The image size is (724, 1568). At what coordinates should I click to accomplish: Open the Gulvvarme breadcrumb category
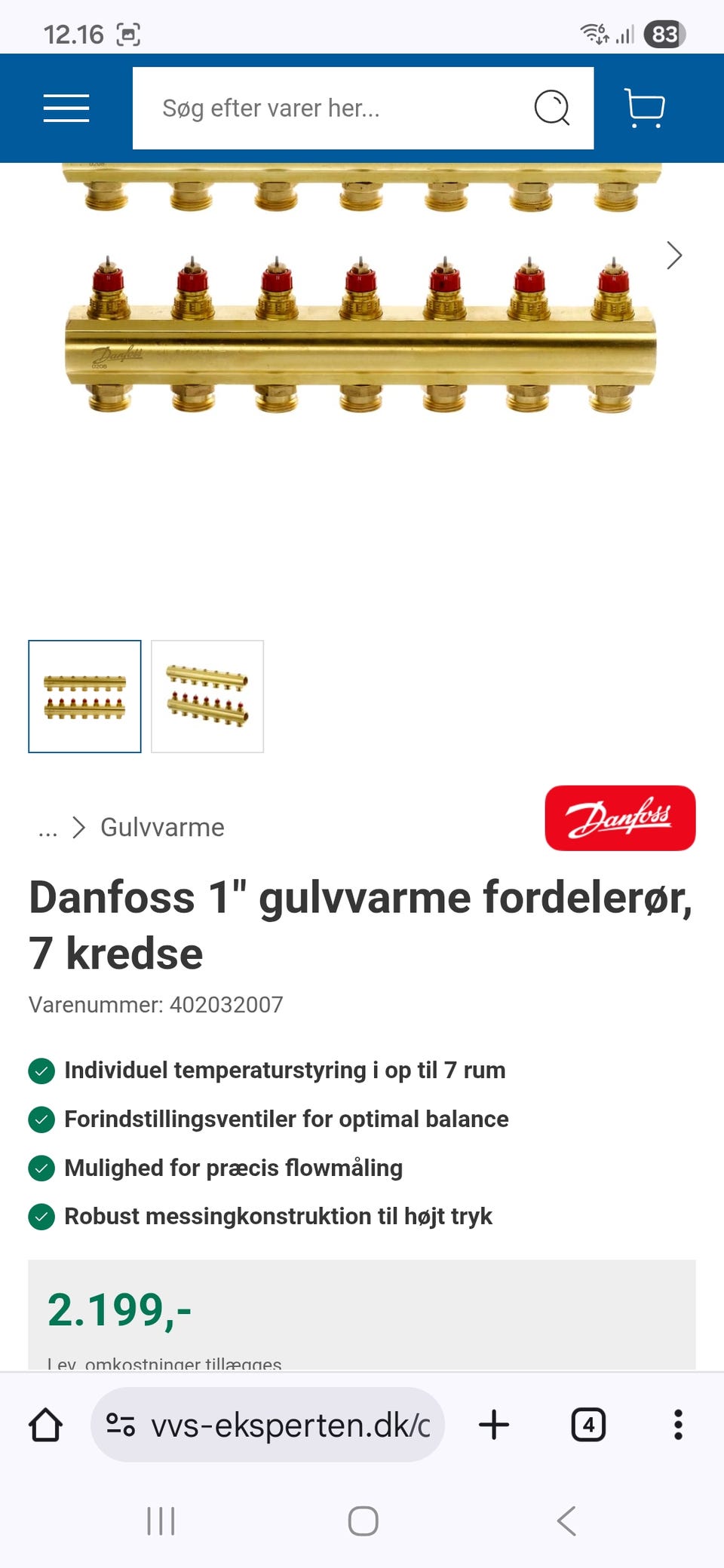(162, 827)
